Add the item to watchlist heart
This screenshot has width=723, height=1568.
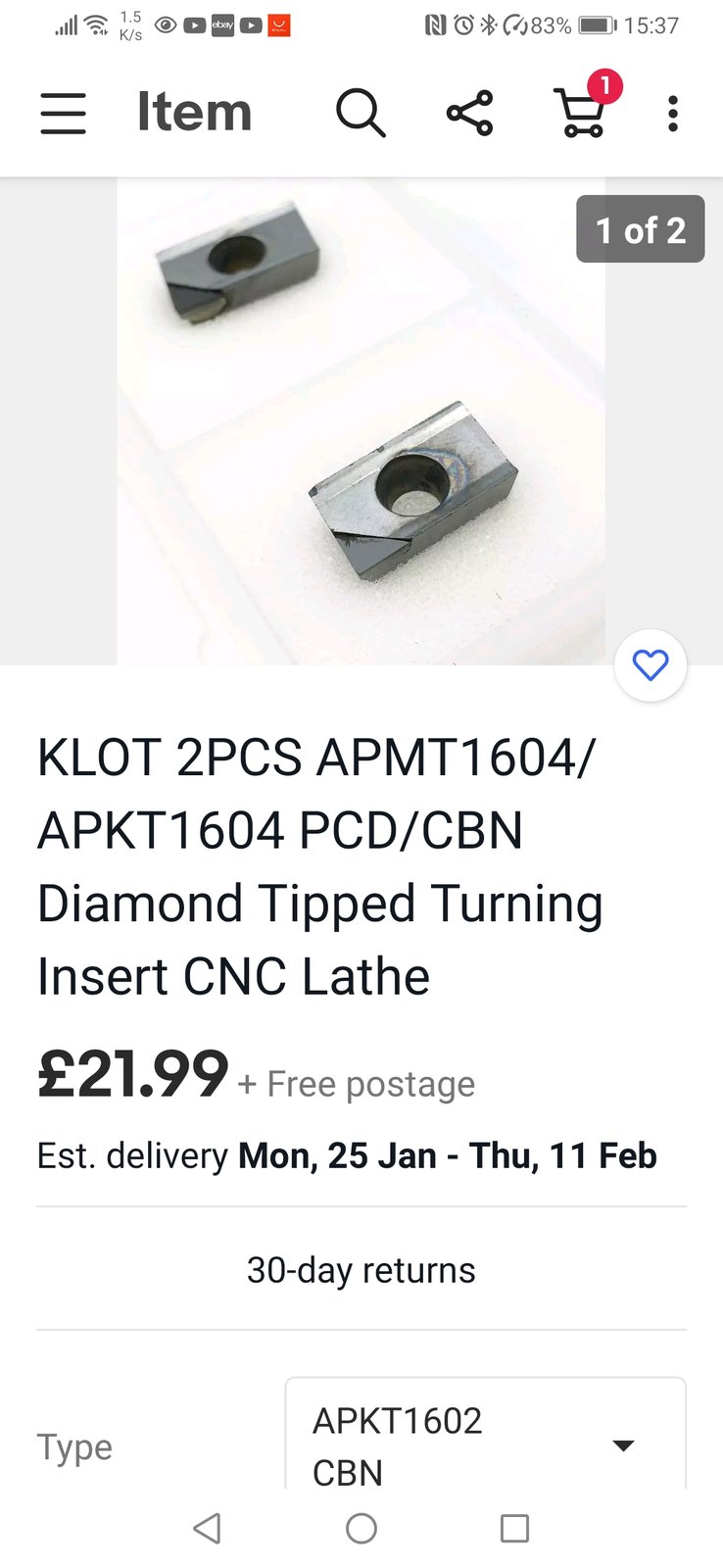pos(651,665)
